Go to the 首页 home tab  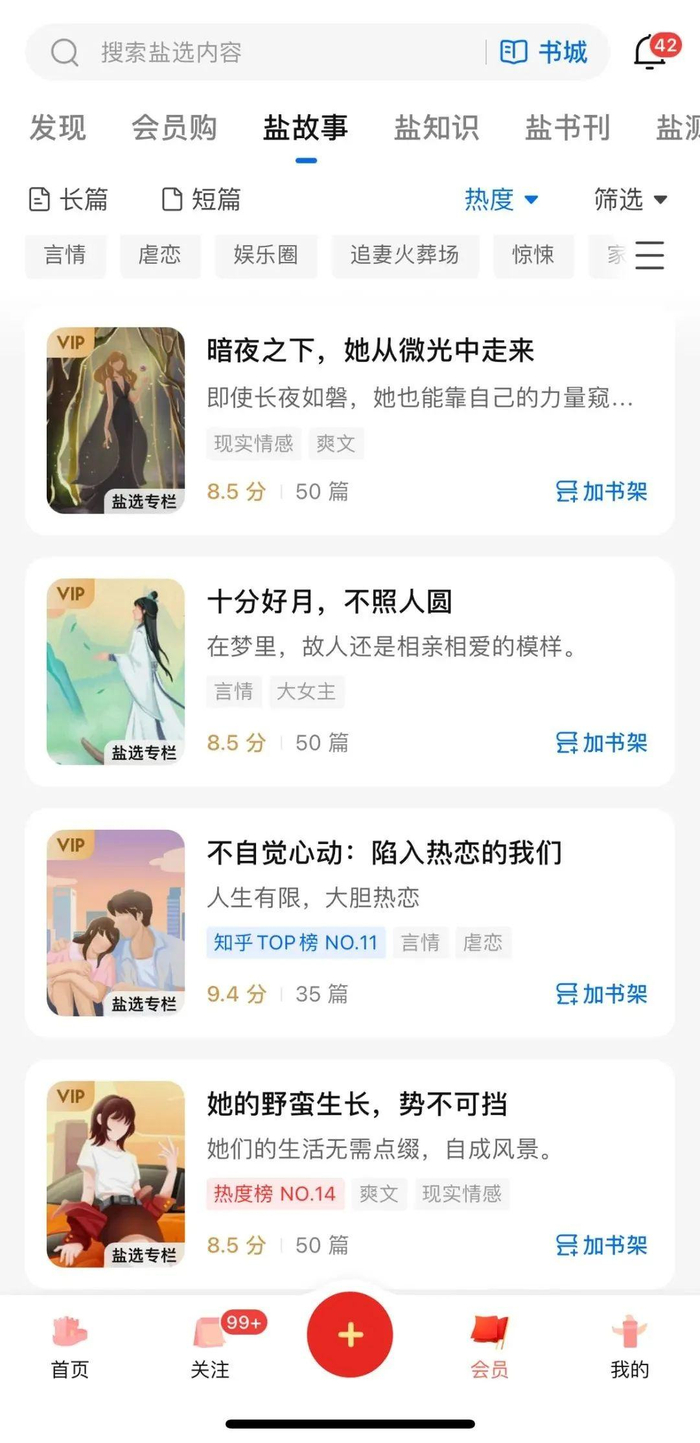coord(70,1347)
